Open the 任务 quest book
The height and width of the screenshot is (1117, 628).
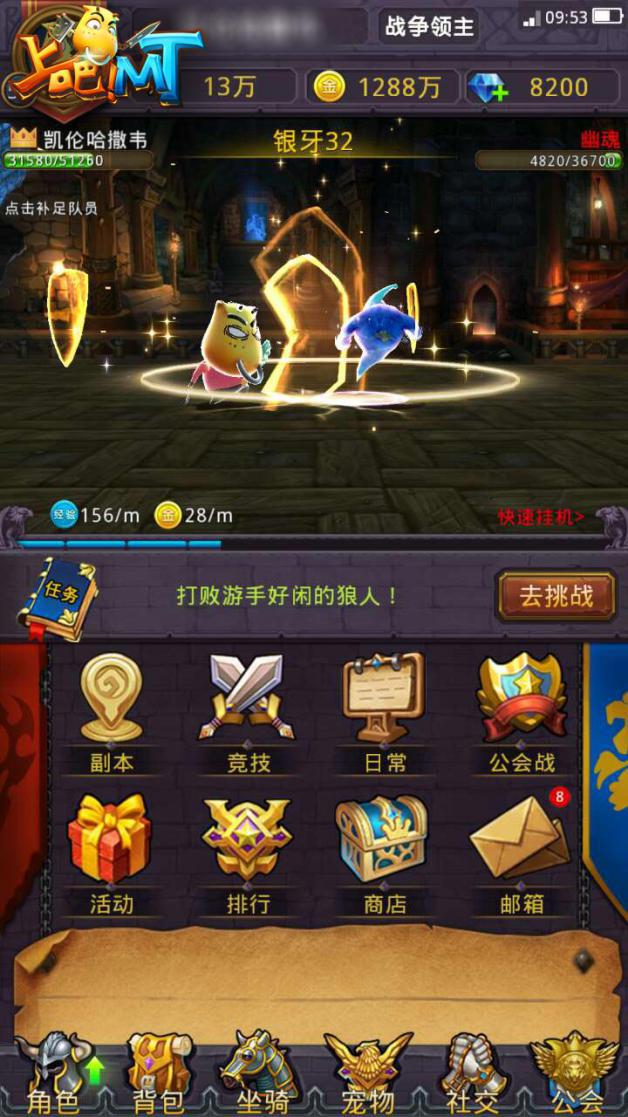click(x=57, y=599)
